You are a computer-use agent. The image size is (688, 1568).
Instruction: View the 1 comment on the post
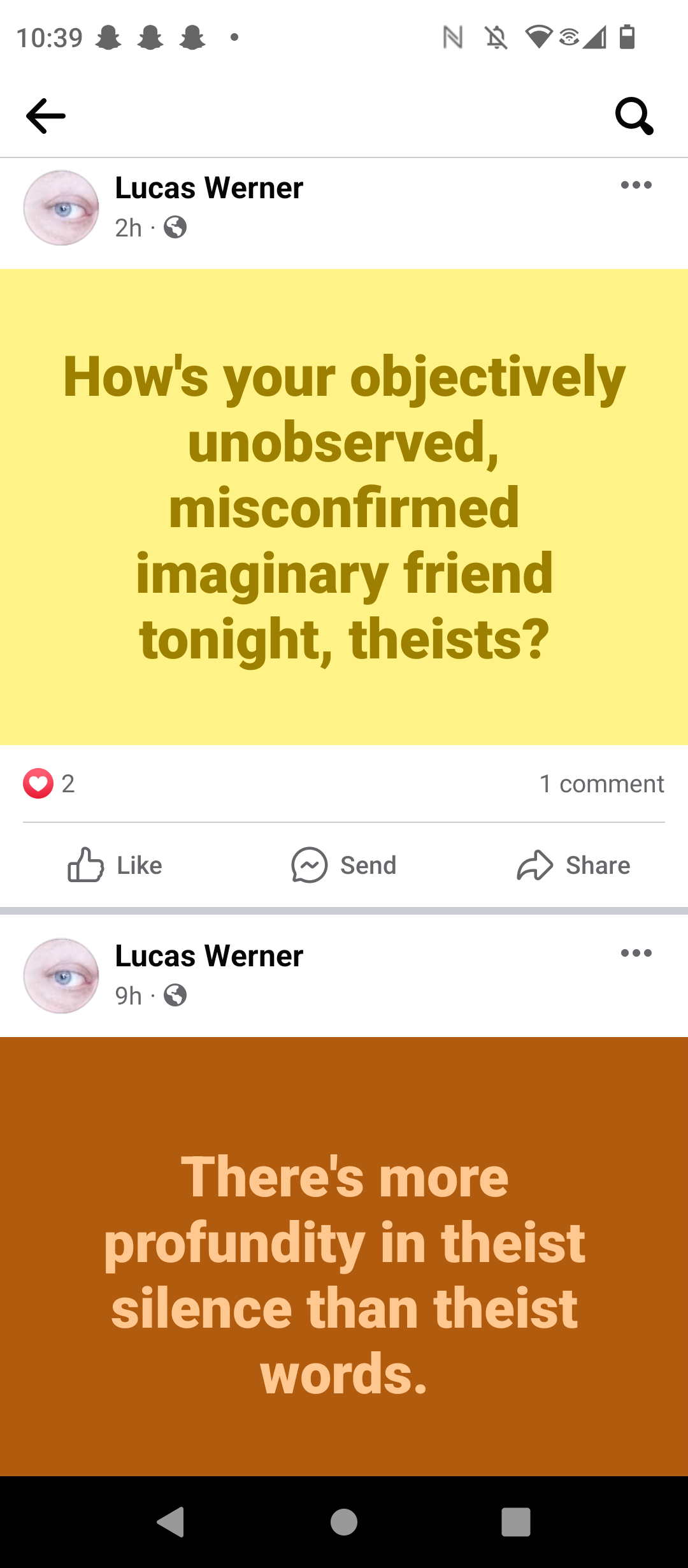pyautogui.click(x=601, y=783)
